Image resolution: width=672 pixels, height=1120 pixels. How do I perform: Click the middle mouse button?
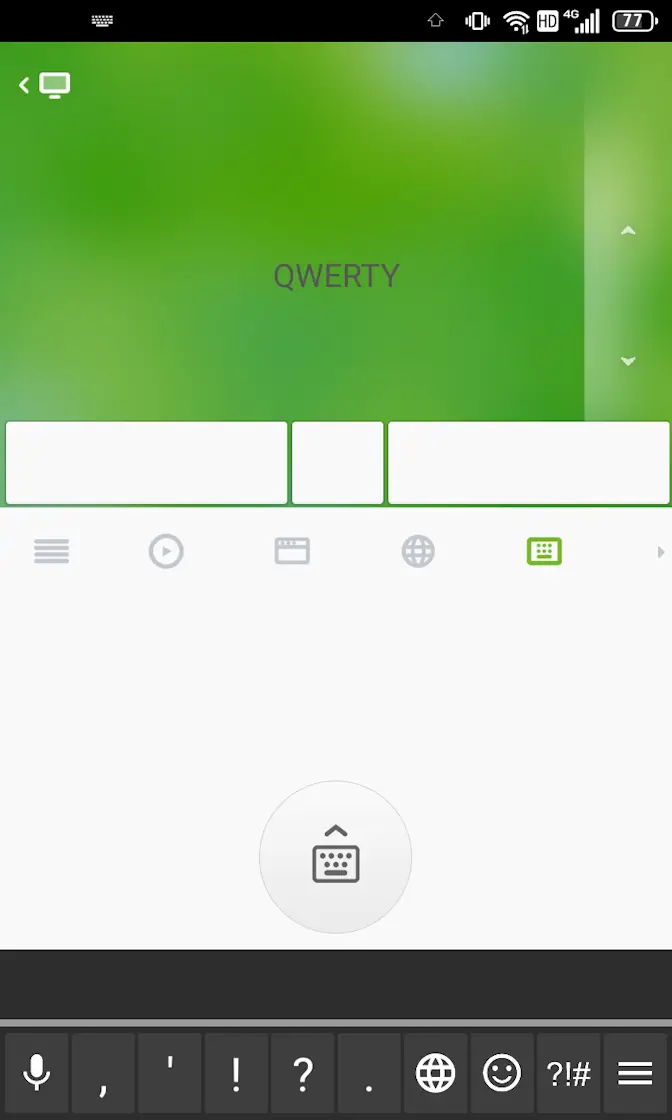tap(337, 463)
